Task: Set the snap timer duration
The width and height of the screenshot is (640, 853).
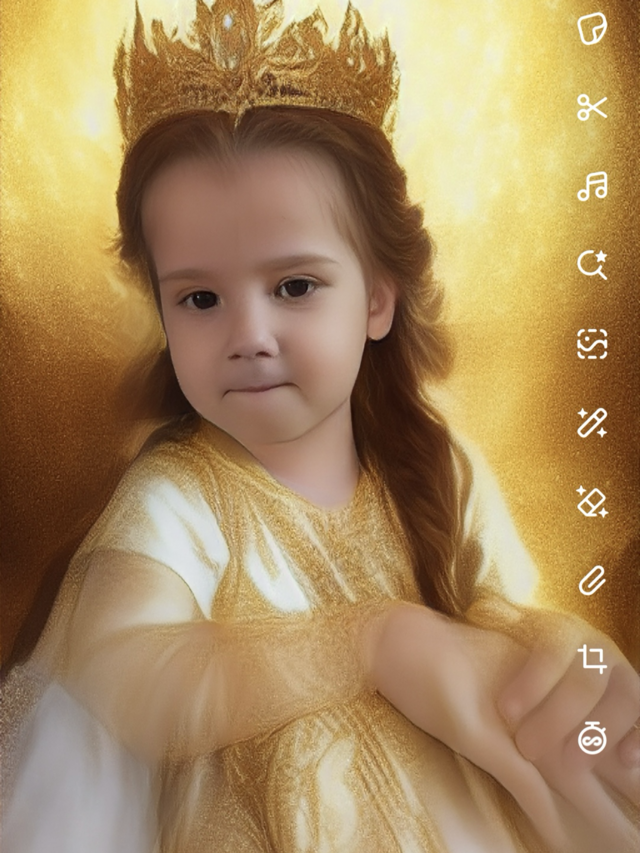Action: (x=592, y=738)
